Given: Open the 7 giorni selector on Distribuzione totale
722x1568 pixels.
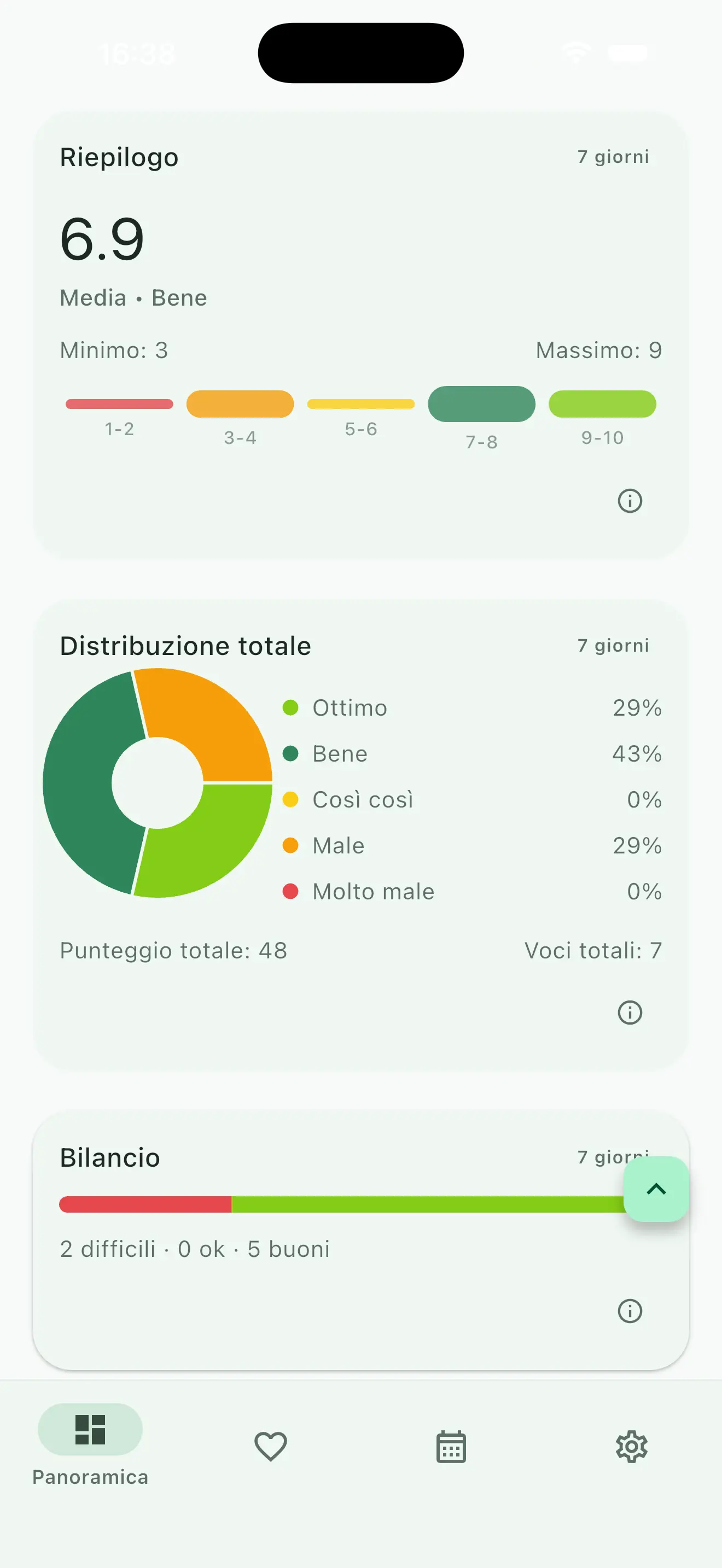Looking at the screenshot, I should pos(614,645).
